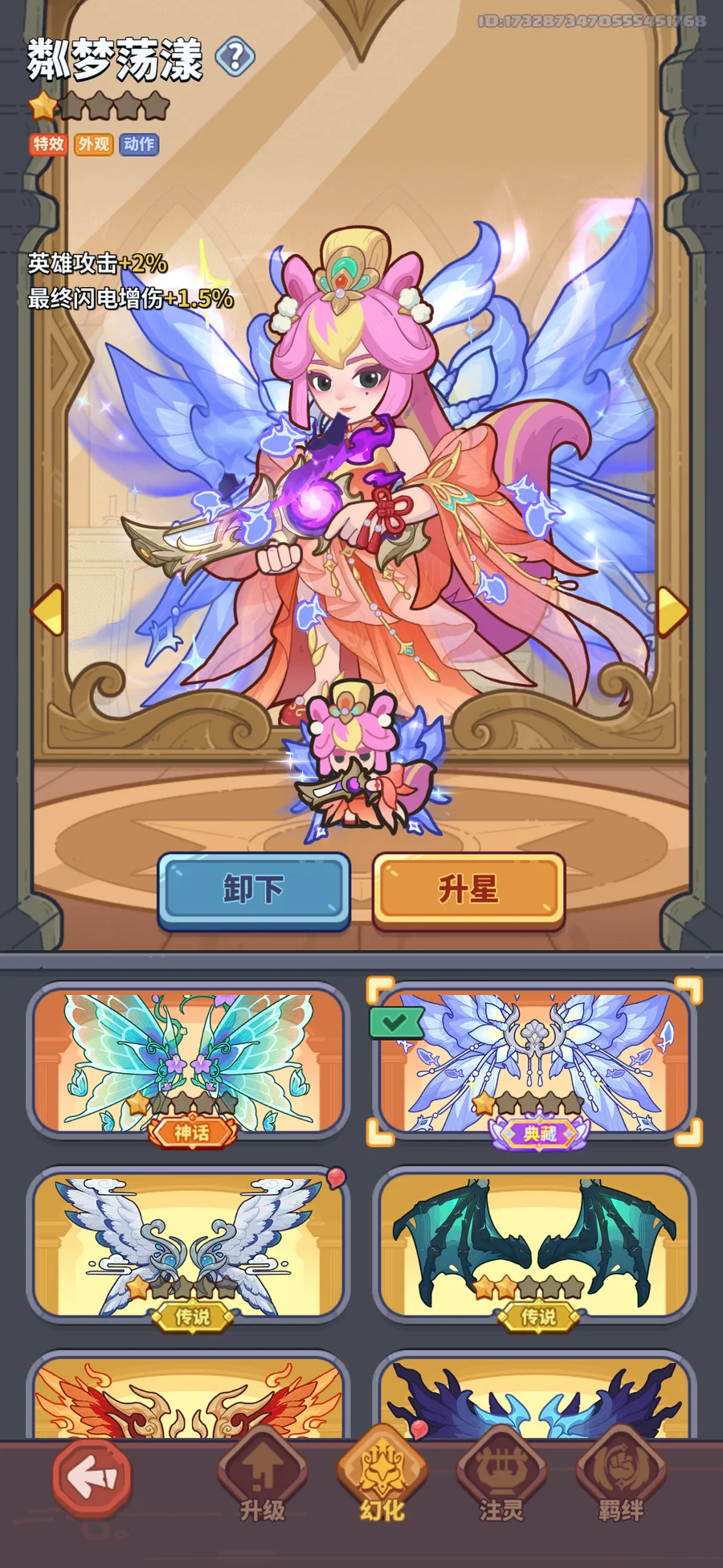Tap the 升星 star-up button

(468, 890)
